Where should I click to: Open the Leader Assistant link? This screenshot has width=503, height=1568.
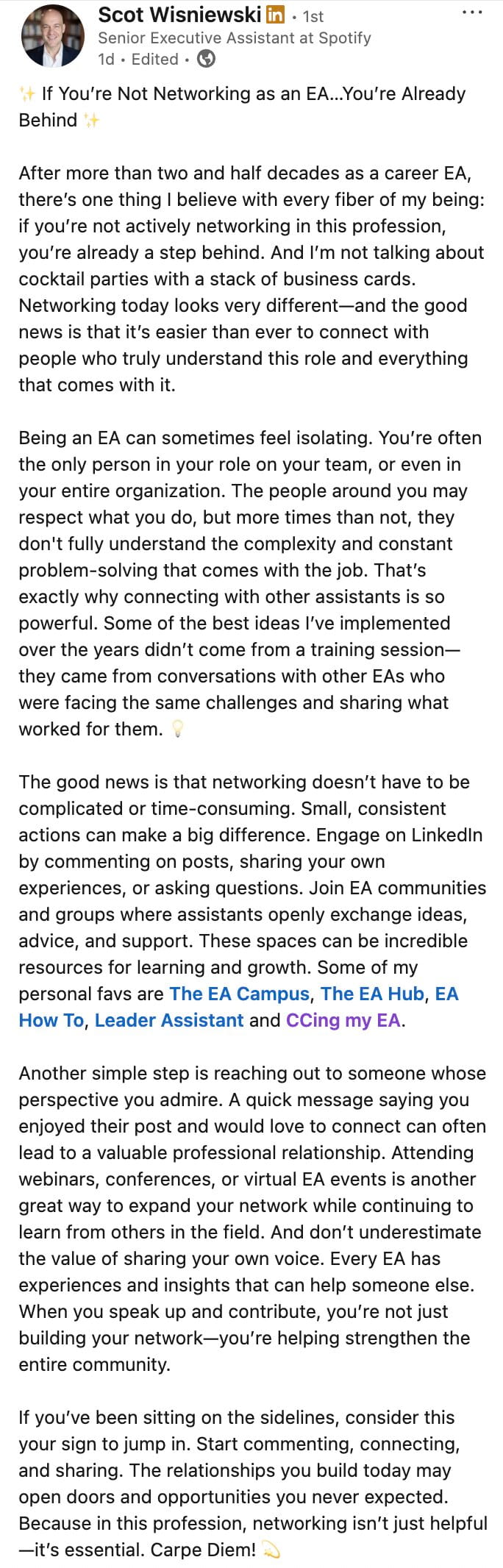coord(169,1020)
